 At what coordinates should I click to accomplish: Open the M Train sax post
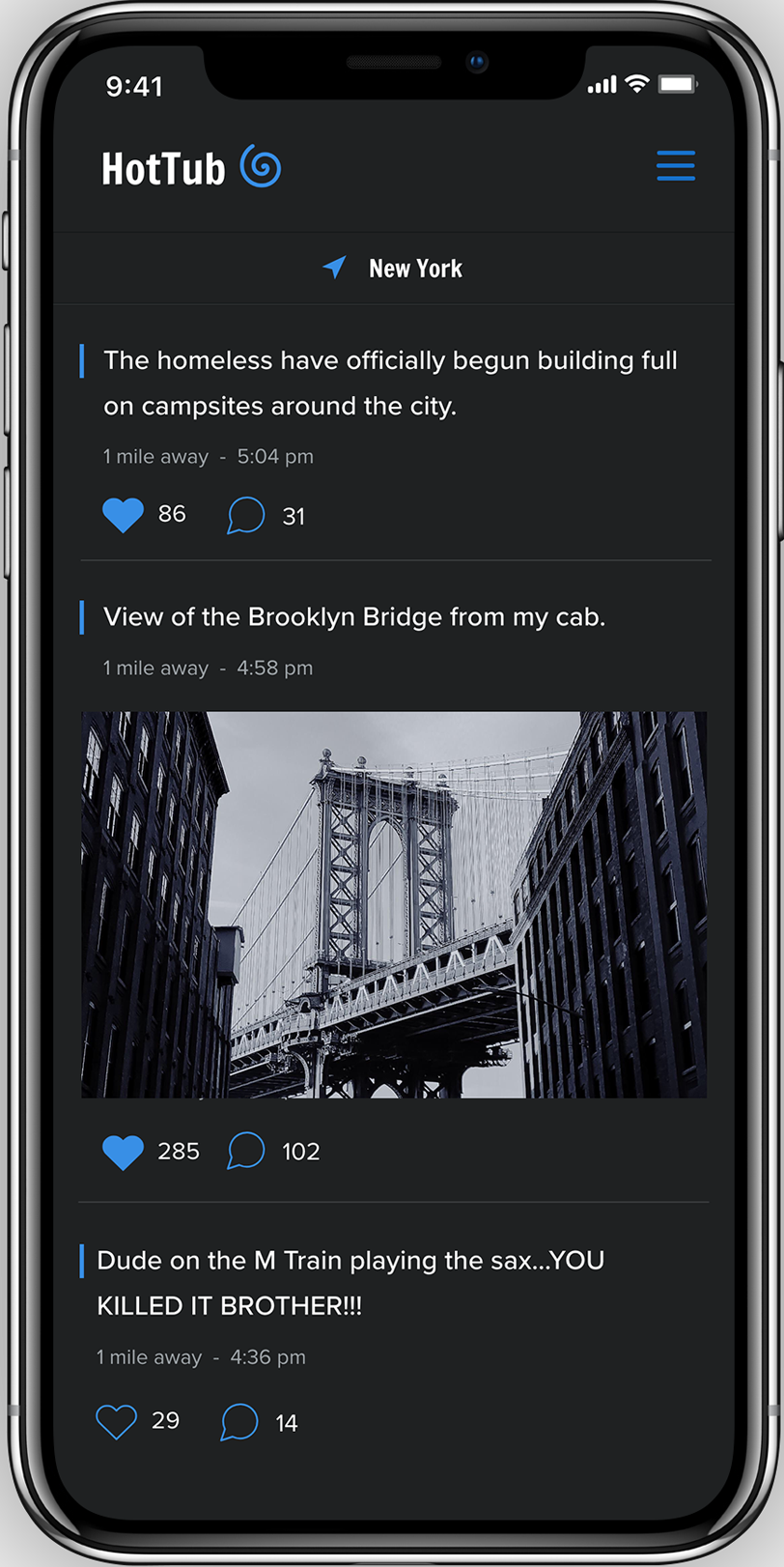350,1283
